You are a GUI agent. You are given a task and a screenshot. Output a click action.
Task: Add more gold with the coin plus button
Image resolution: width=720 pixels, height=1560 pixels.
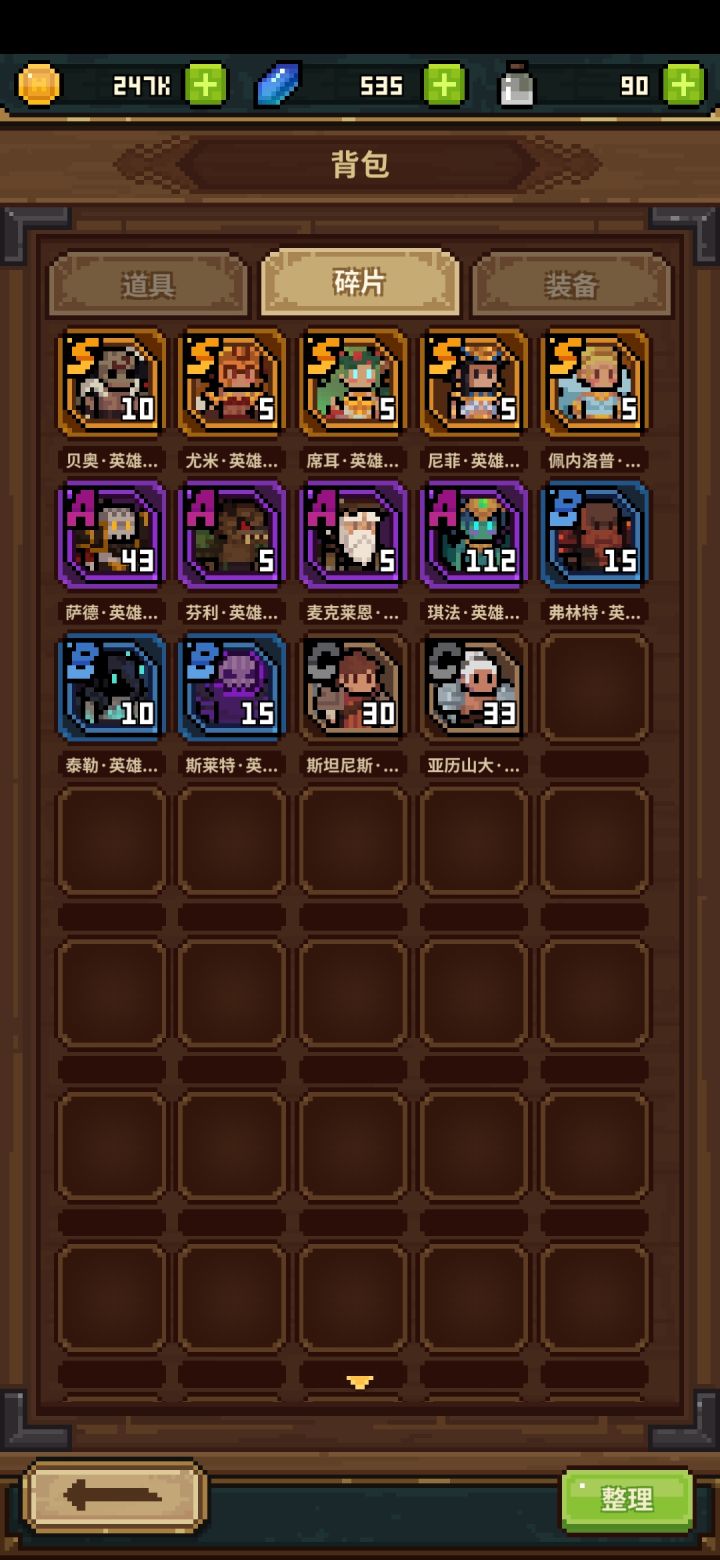[x=205, y=86]
